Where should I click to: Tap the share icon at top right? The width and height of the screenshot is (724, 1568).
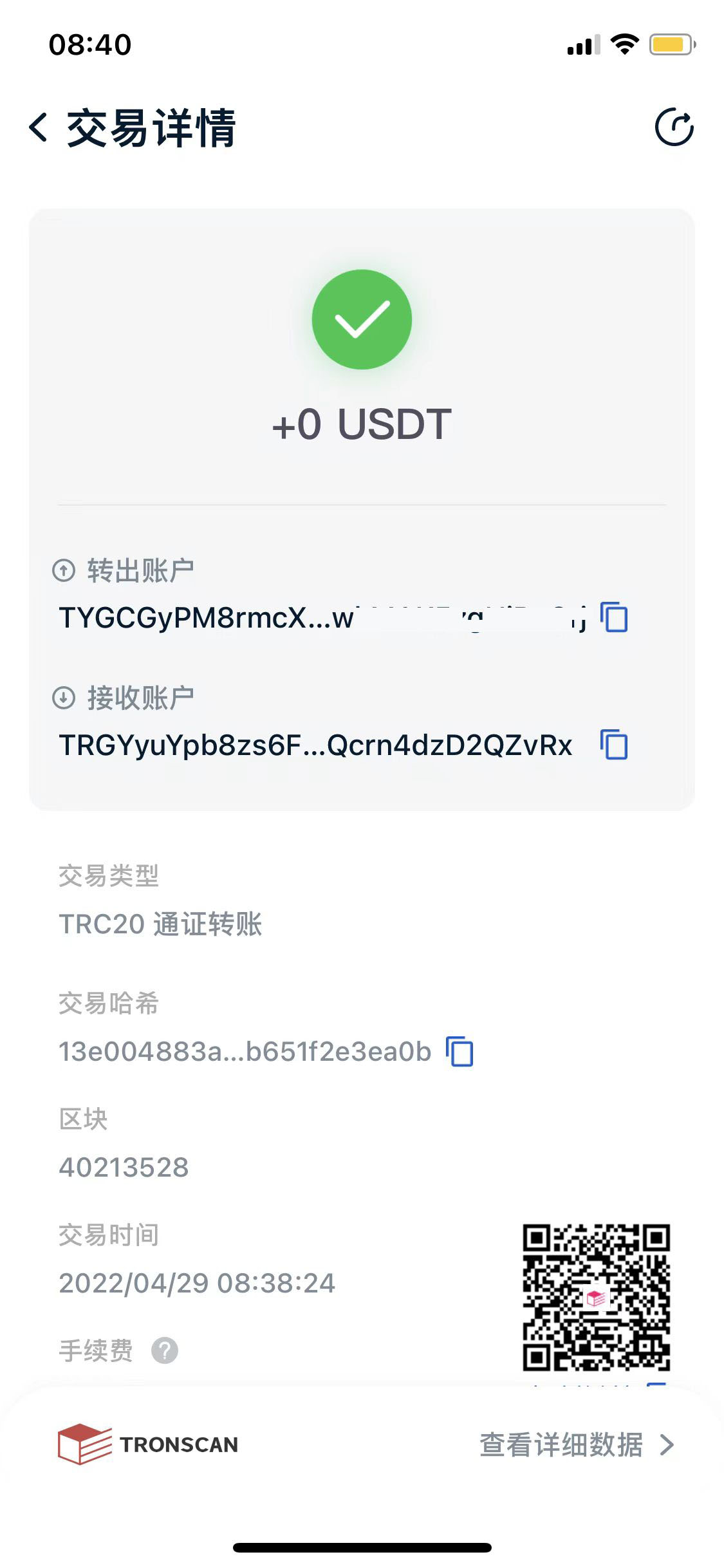coord(674,127)
